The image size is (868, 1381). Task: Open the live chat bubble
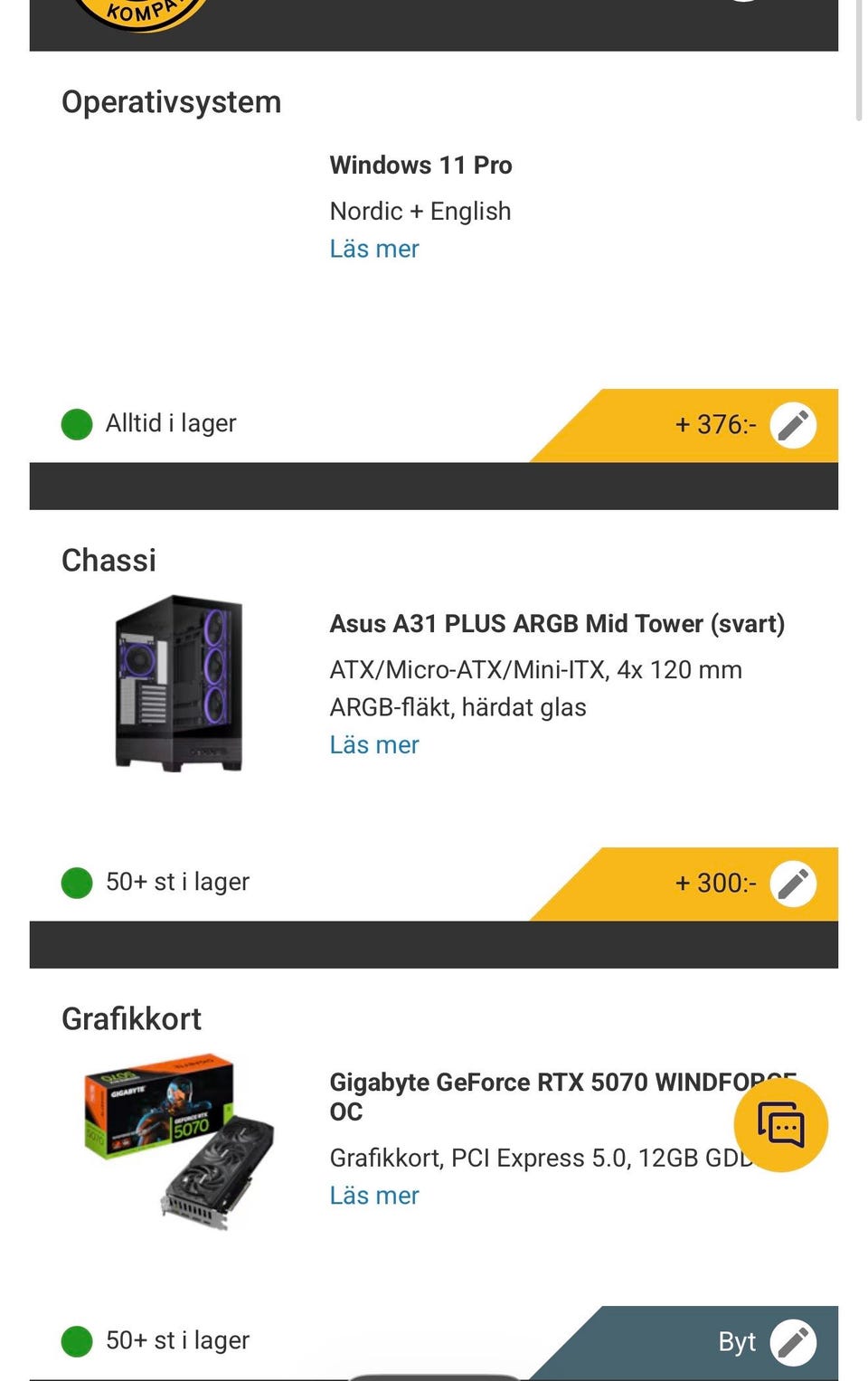[x=780, y=1125]
